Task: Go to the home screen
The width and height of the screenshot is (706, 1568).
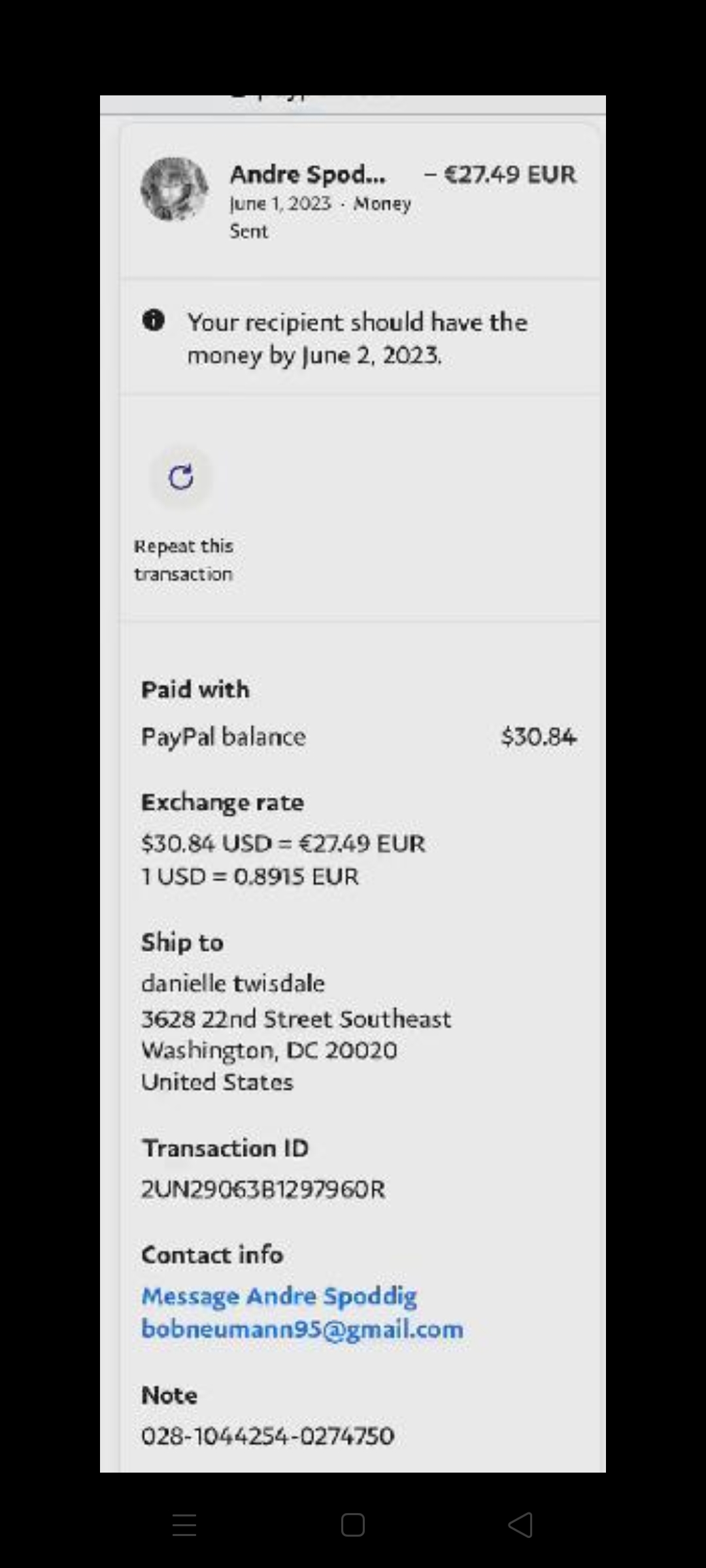Action: pos(353,1525)
